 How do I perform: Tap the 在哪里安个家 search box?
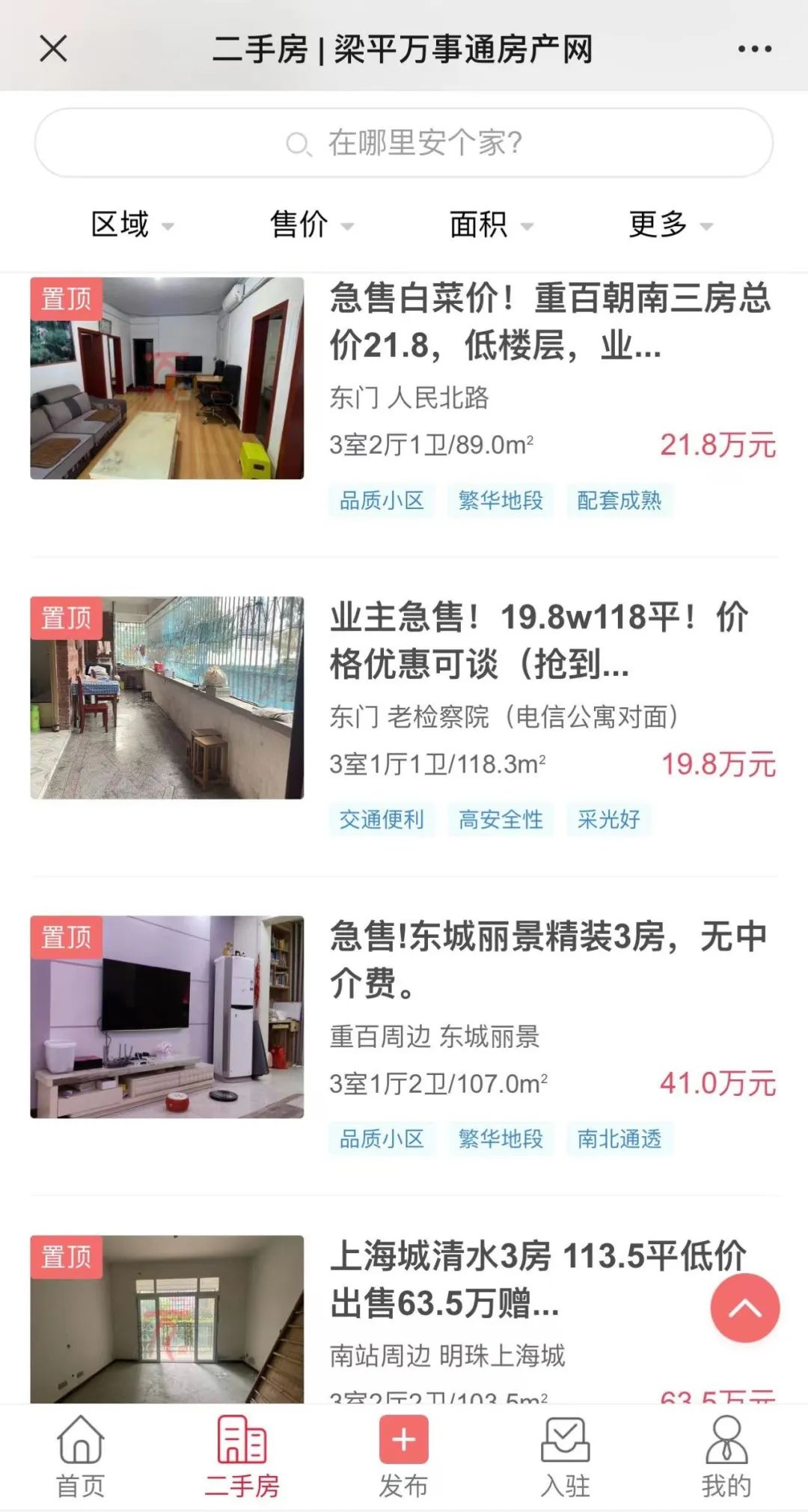[404, 142]
